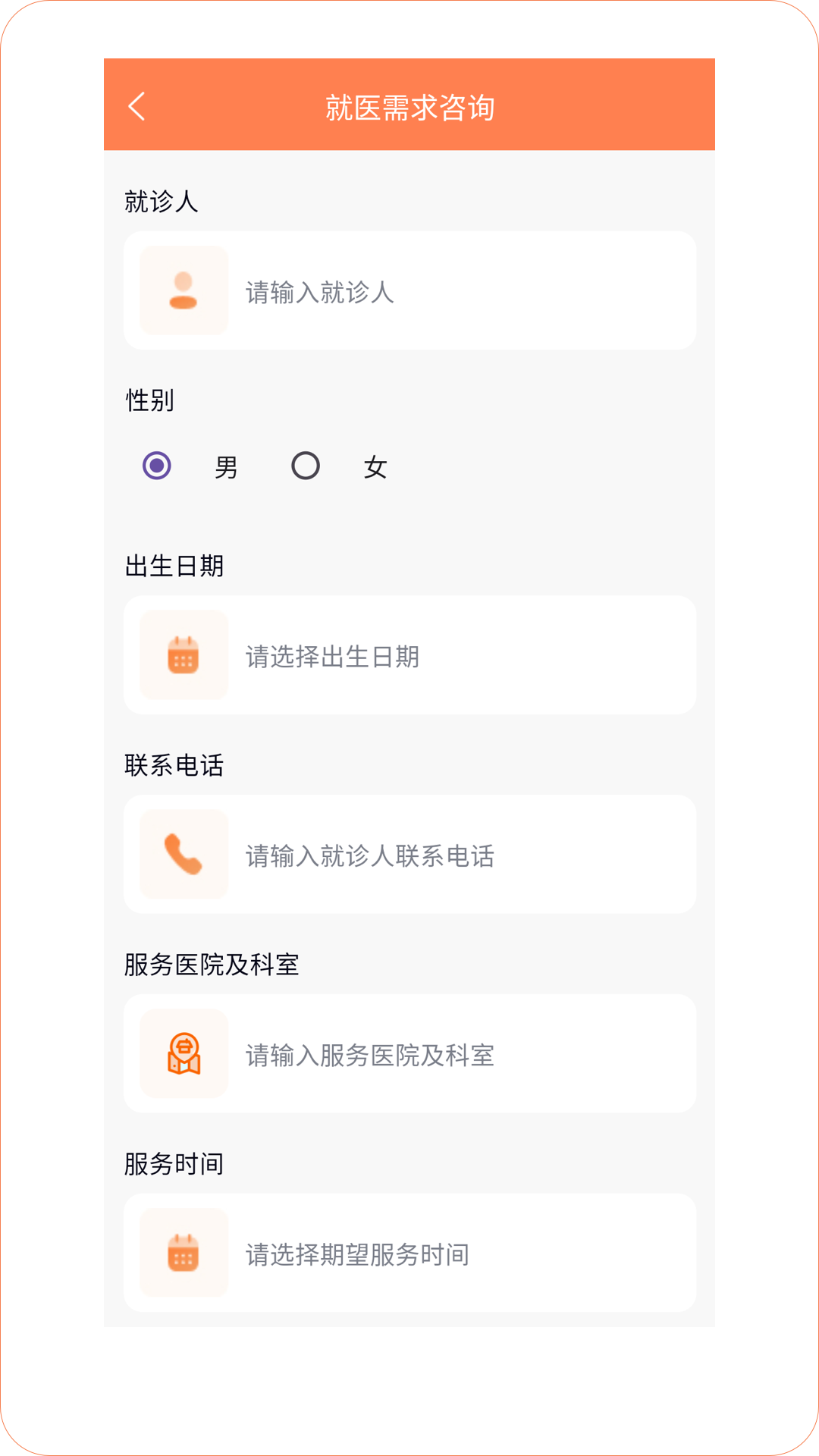819x1456 pixels.
Task: Focus the 请输入就诊人联系电话 phone field
Action: tap(455, 855)
